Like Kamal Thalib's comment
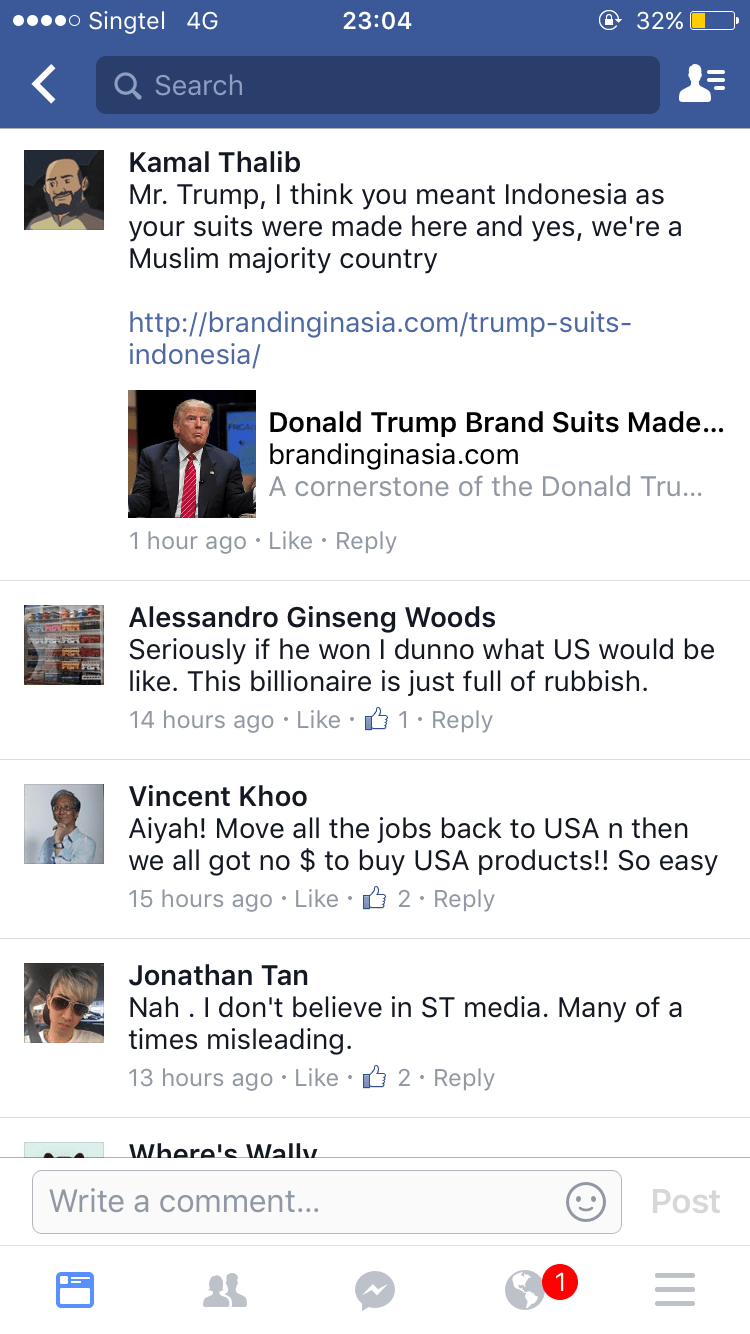 tap(291, 541)
